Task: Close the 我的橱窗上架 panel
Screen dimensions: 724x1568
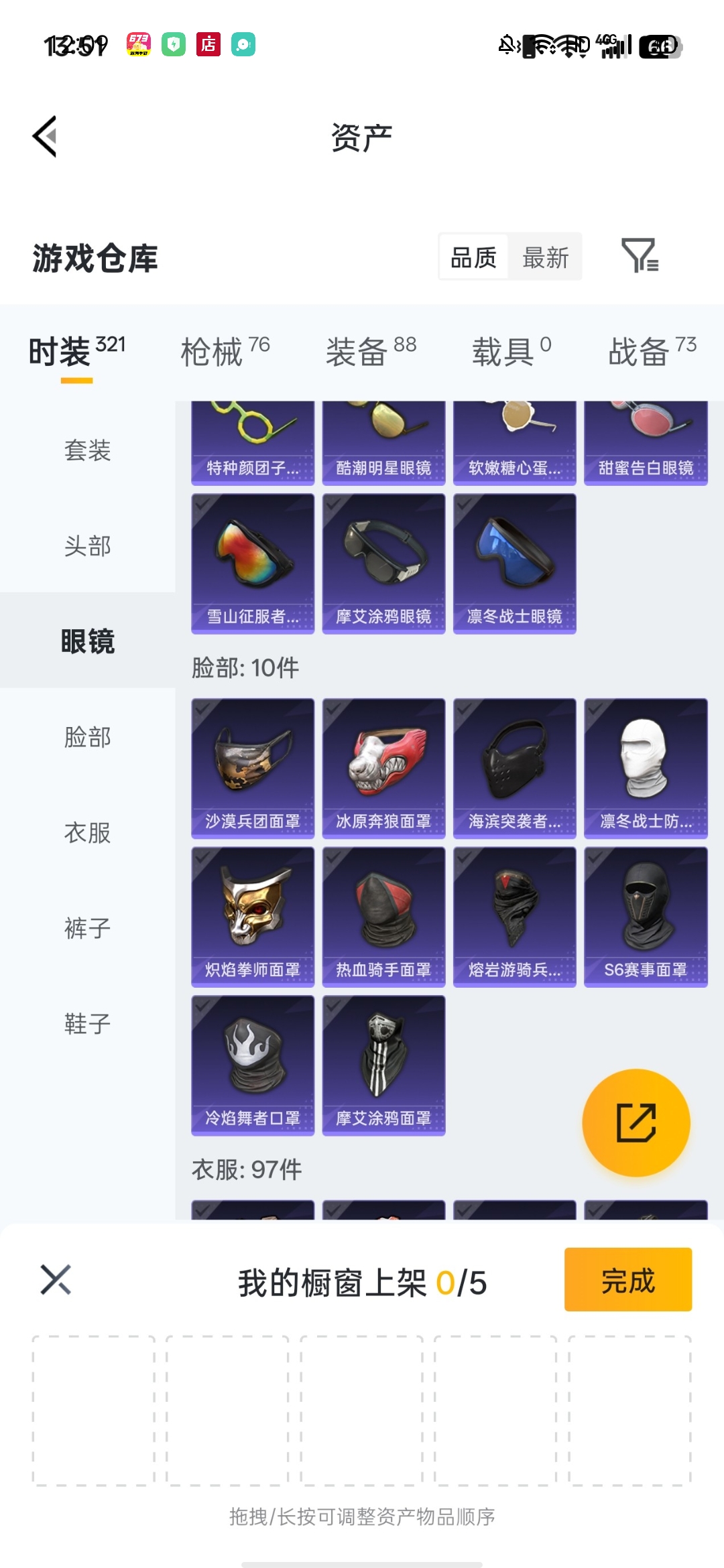Action: point(56,1280)
